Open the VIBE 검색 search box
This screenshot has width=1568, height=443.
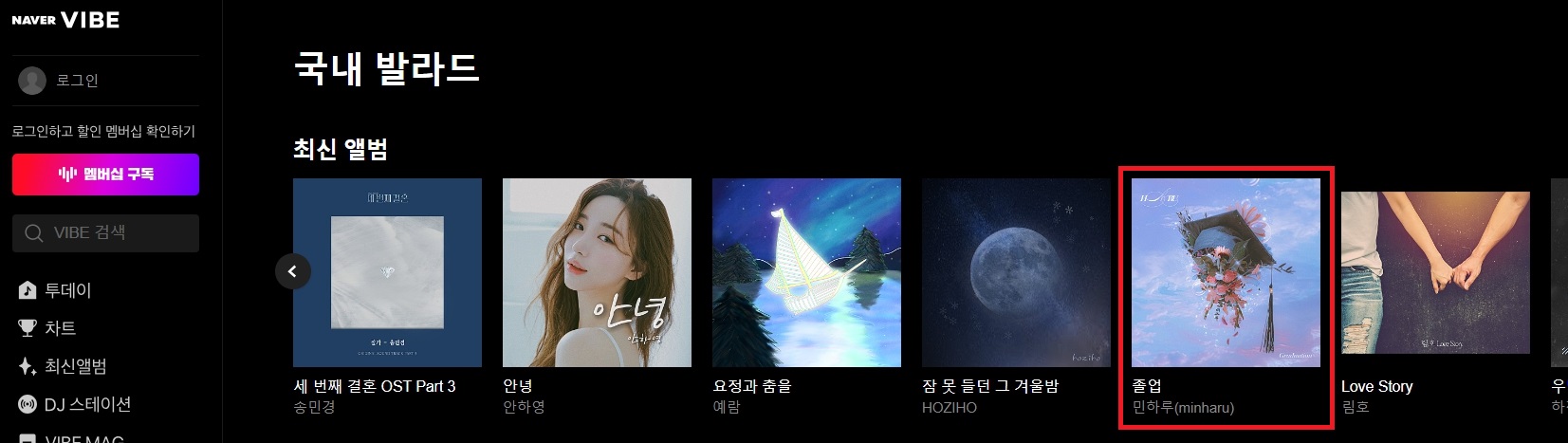coord(105,232)
